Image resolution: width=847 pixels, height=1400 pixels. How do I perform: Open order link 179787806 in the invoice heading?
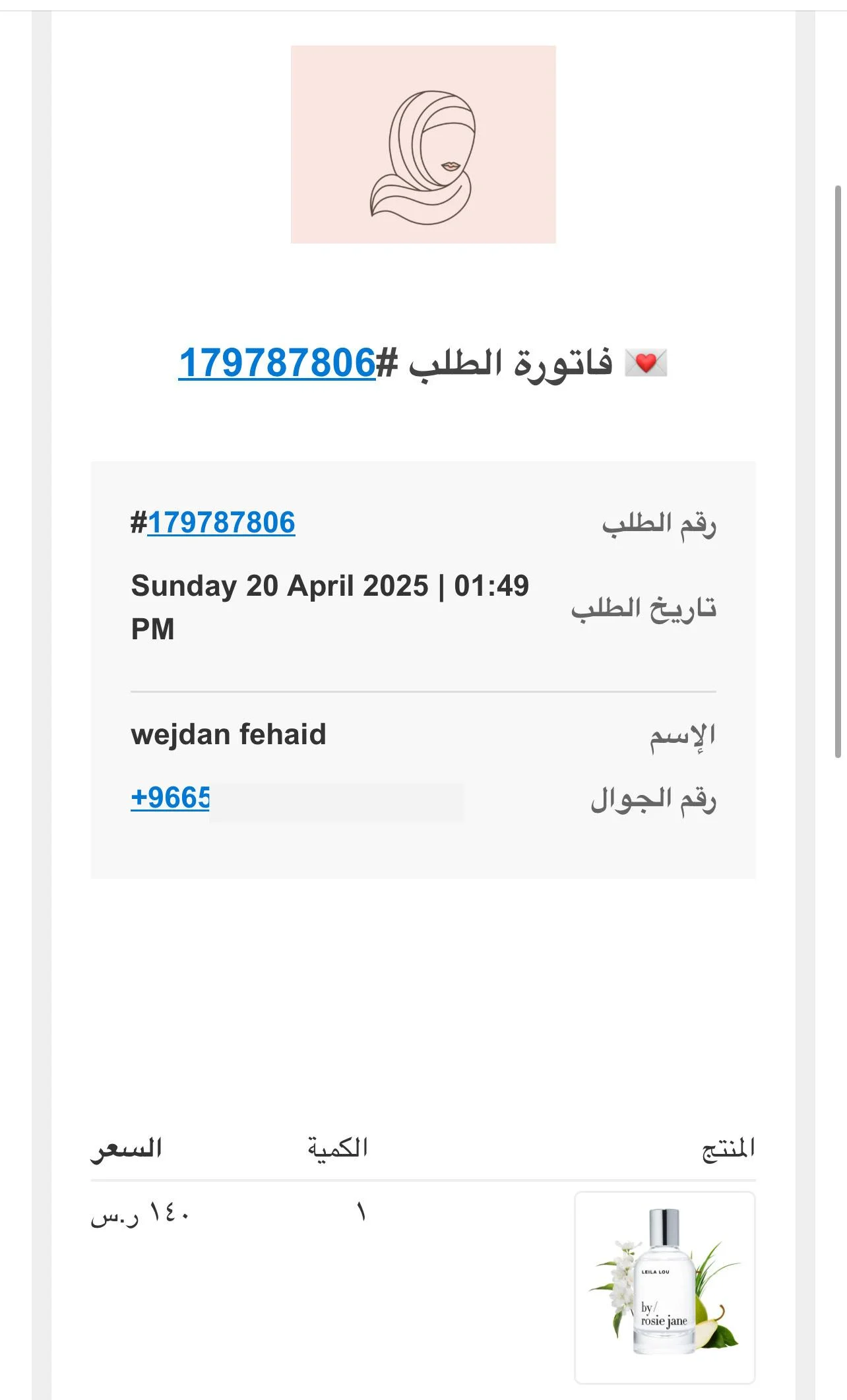coord(277,363)
